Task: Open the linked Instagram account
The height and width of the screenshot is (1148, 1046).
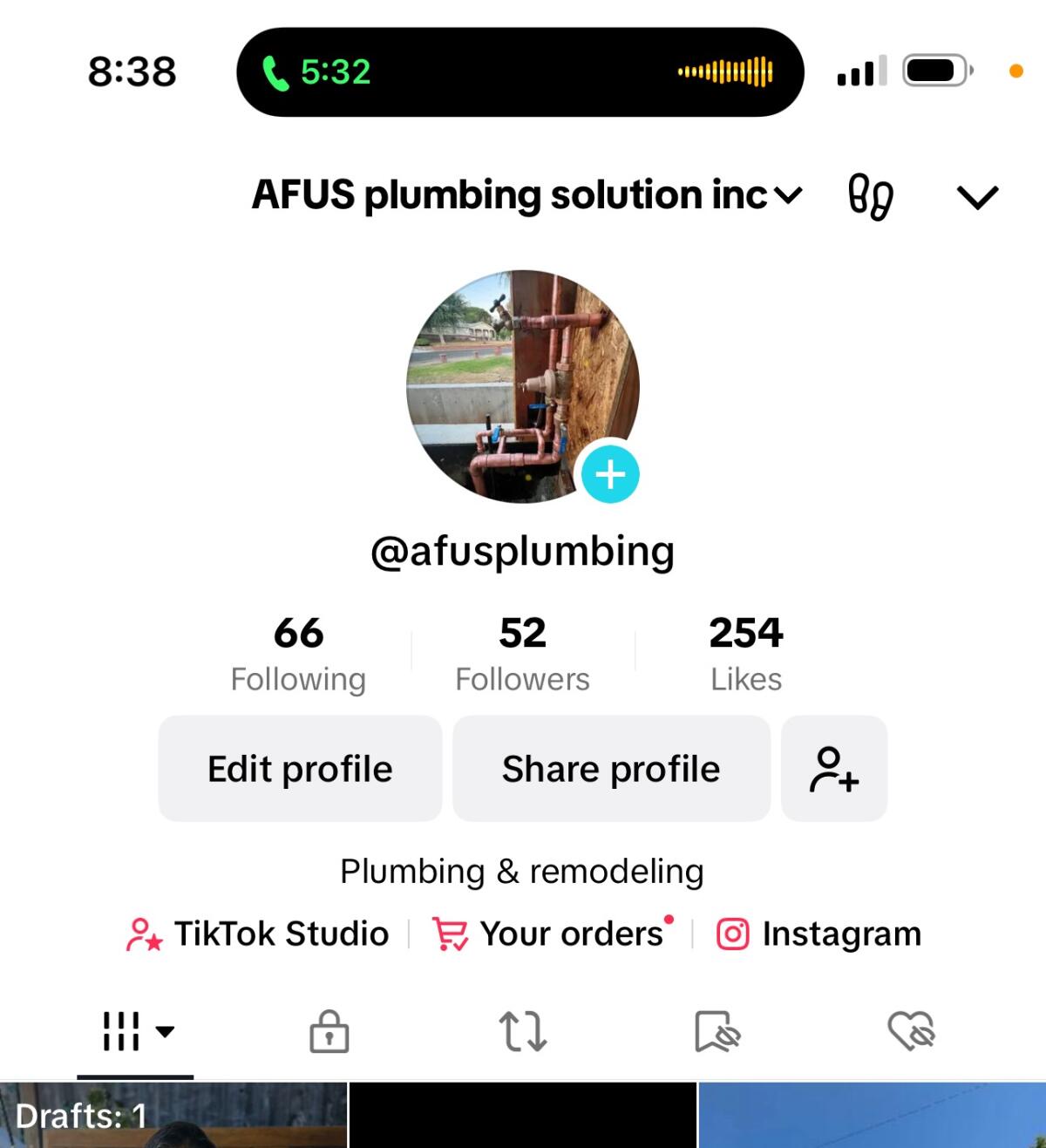Action: (x=819, y=934)
